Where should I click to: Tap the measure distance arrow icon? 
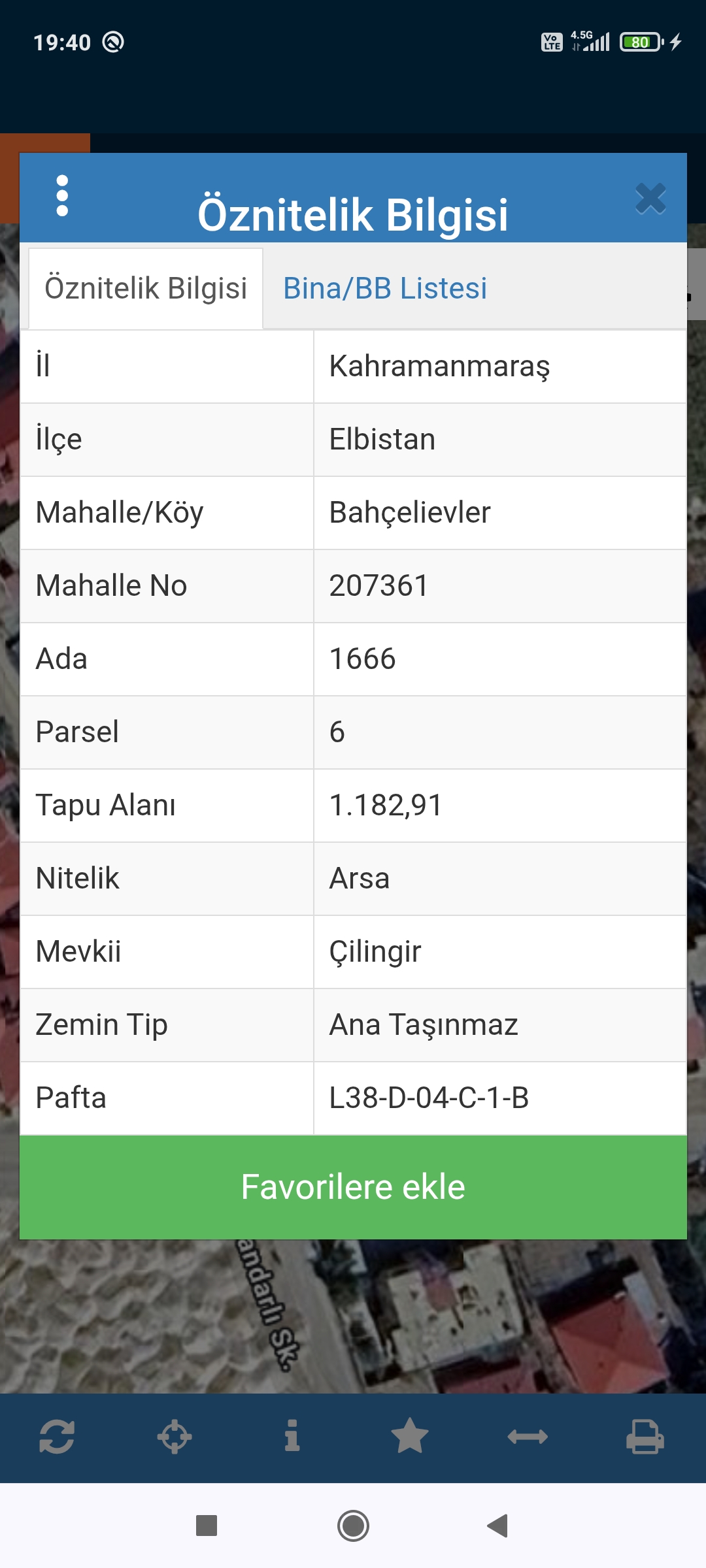pyautogui.click(x=528, y=1437)
